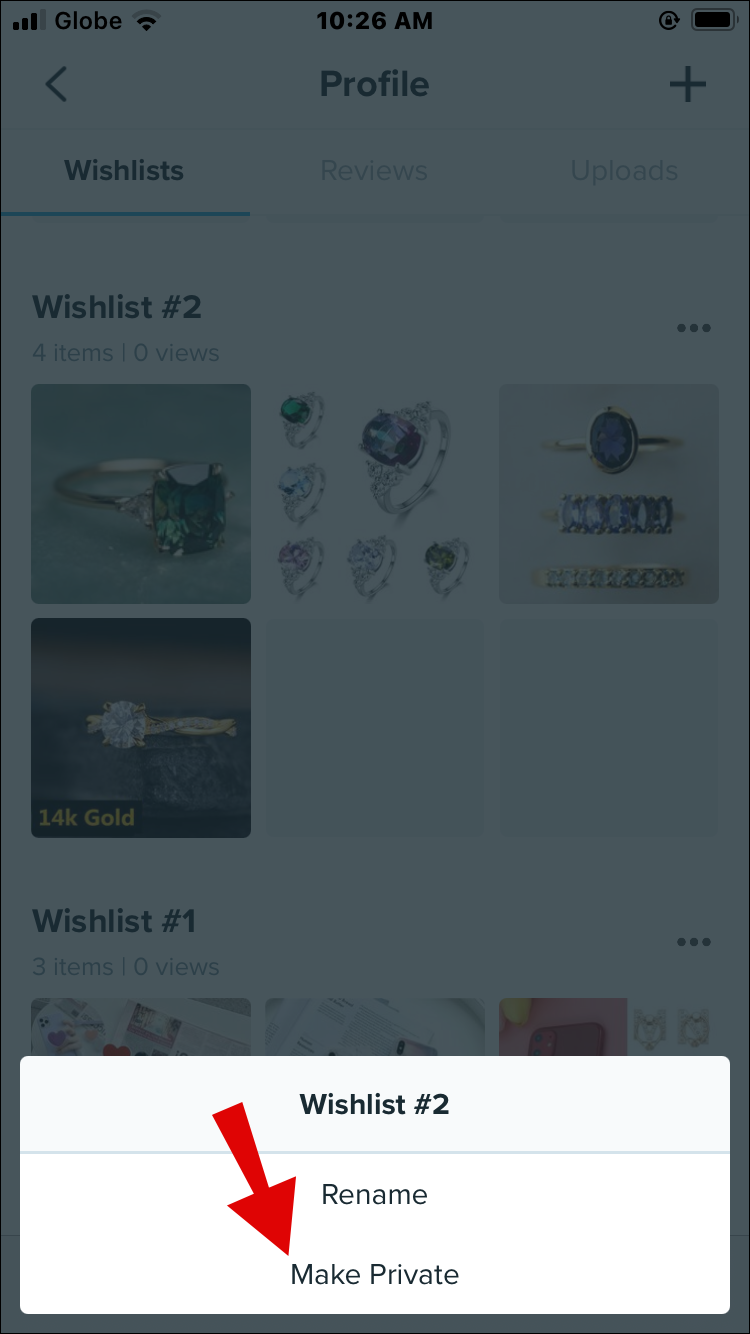
Task: Go back from Profile screen
Action: point(56,85)
